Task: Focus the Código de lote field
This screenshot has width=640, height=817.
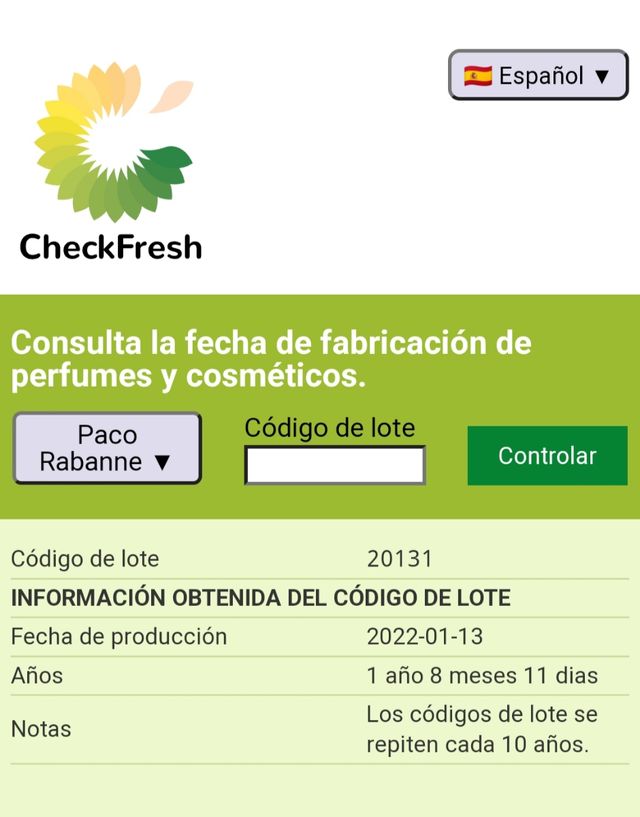Action: (335, 465)
